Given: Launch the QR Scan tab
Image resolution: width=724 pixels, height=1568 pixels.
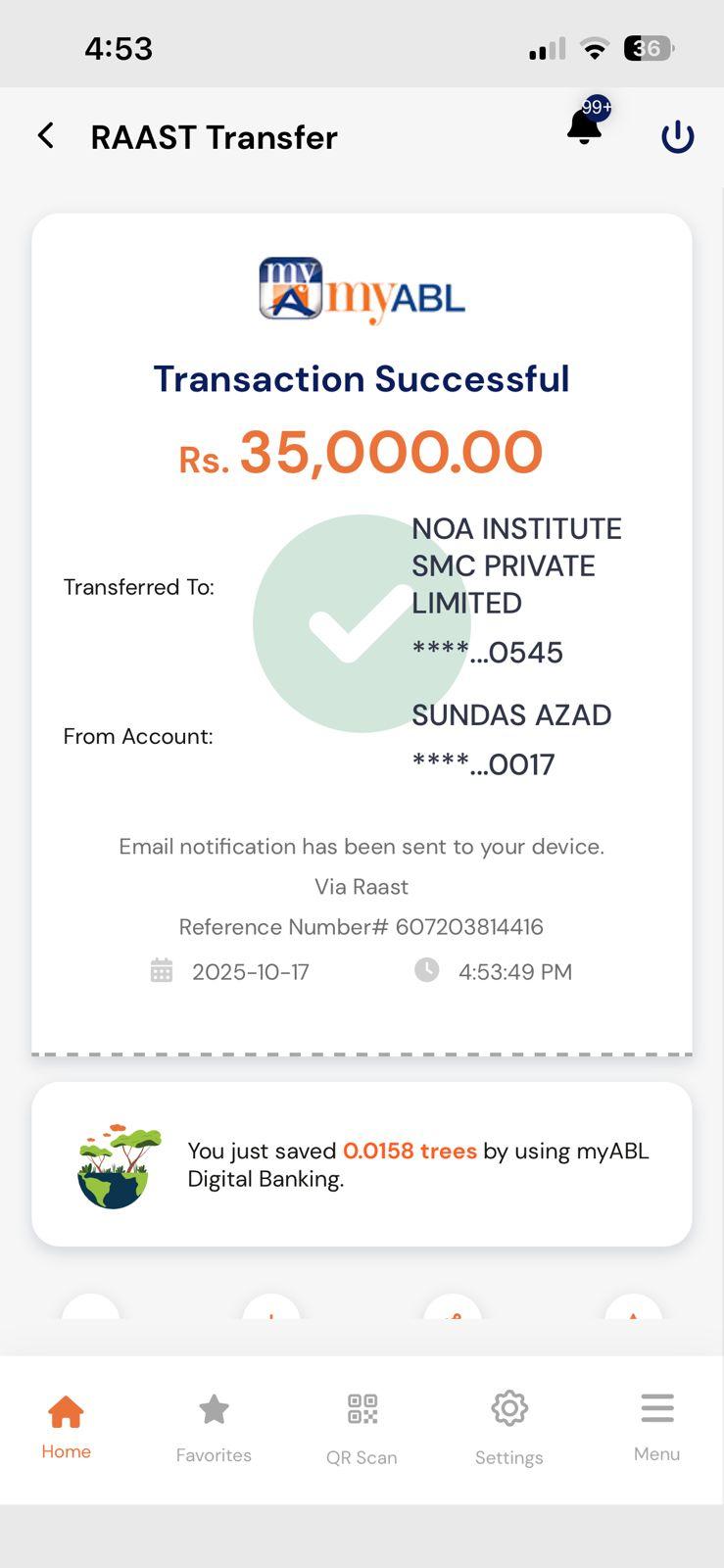Looking at the screenshot, I should tap(362, 1427).
